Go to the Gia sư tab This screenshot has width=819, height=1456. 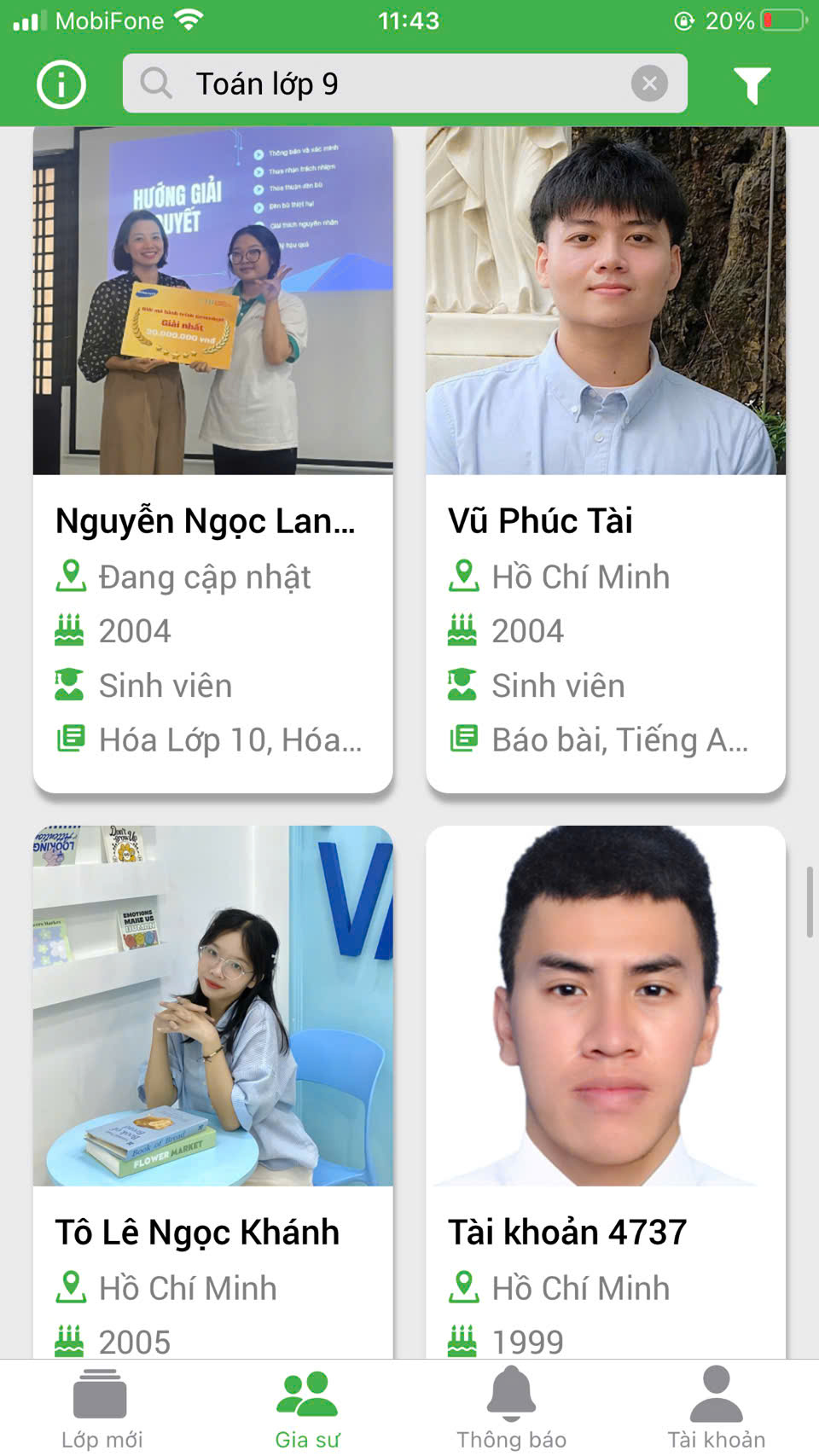(x=307, y=1409)
